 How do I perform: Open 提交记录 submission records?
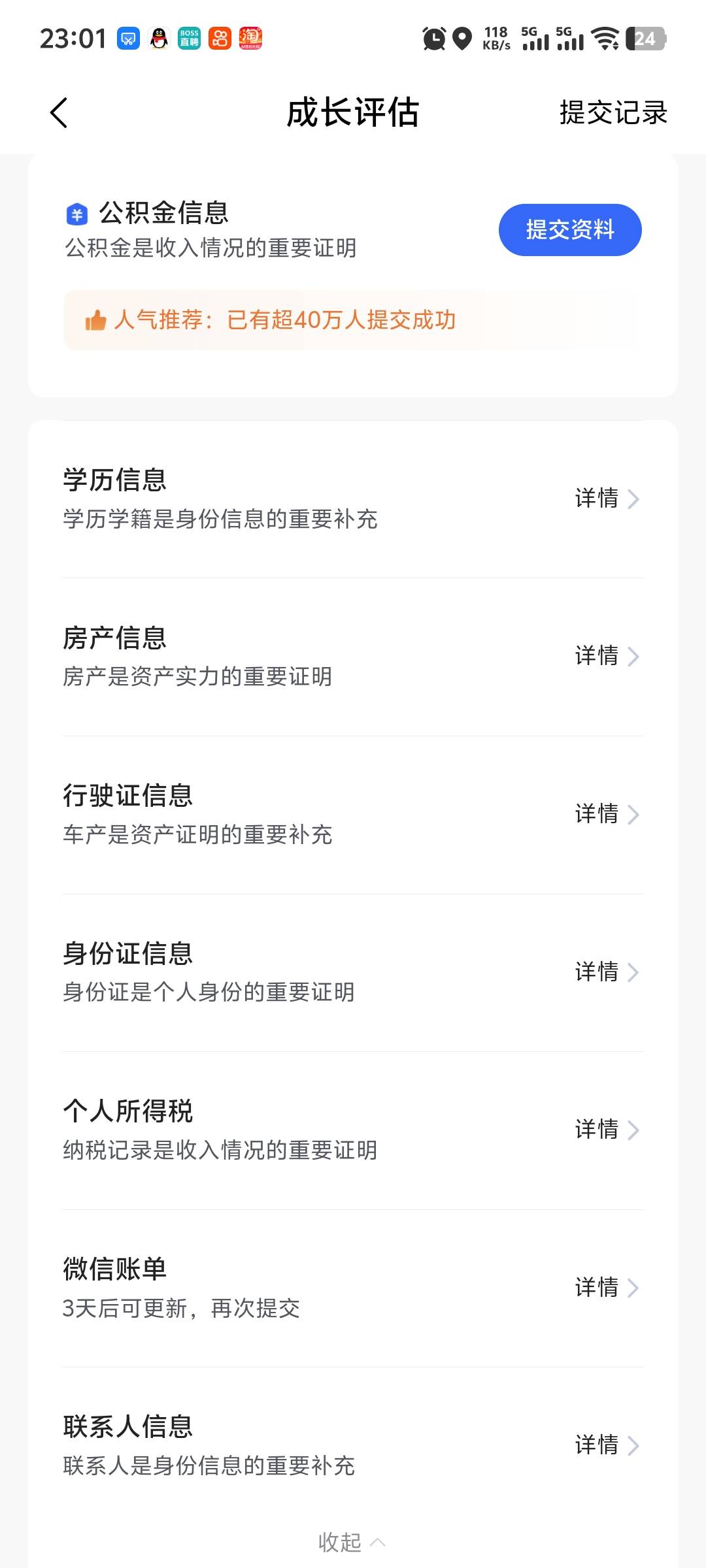[613, 112]
